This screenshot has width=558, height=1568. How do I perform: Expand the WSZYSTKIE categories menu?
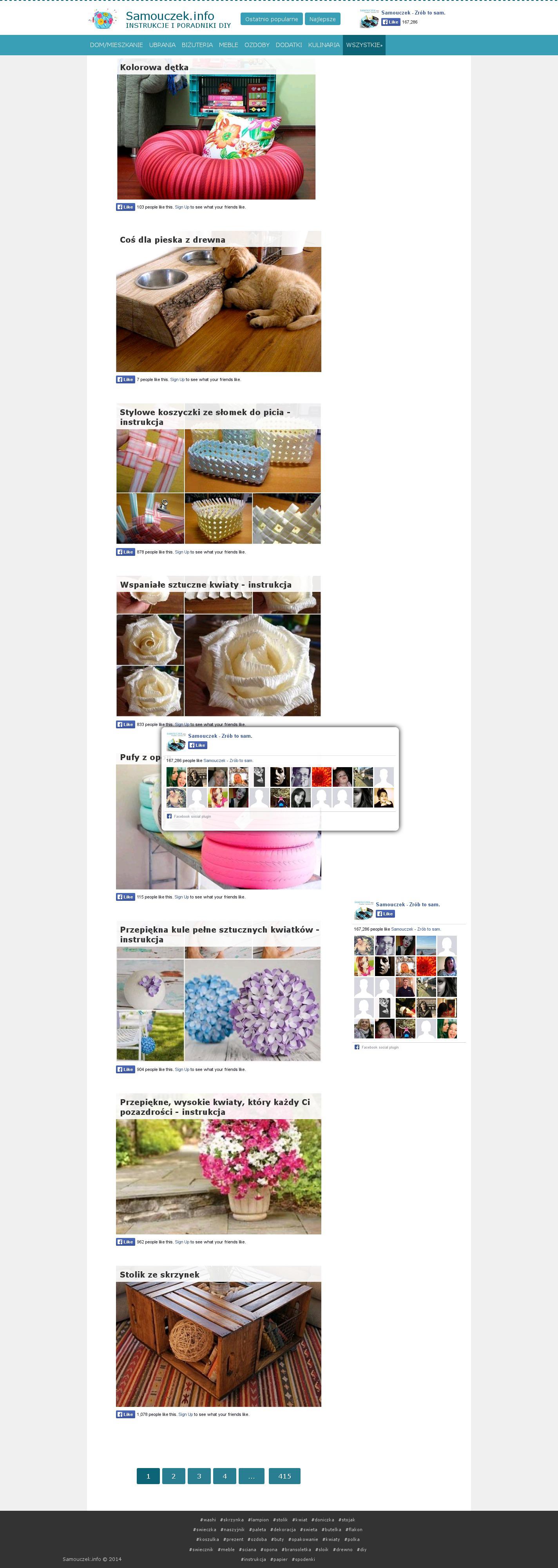[x=364, y=45]
